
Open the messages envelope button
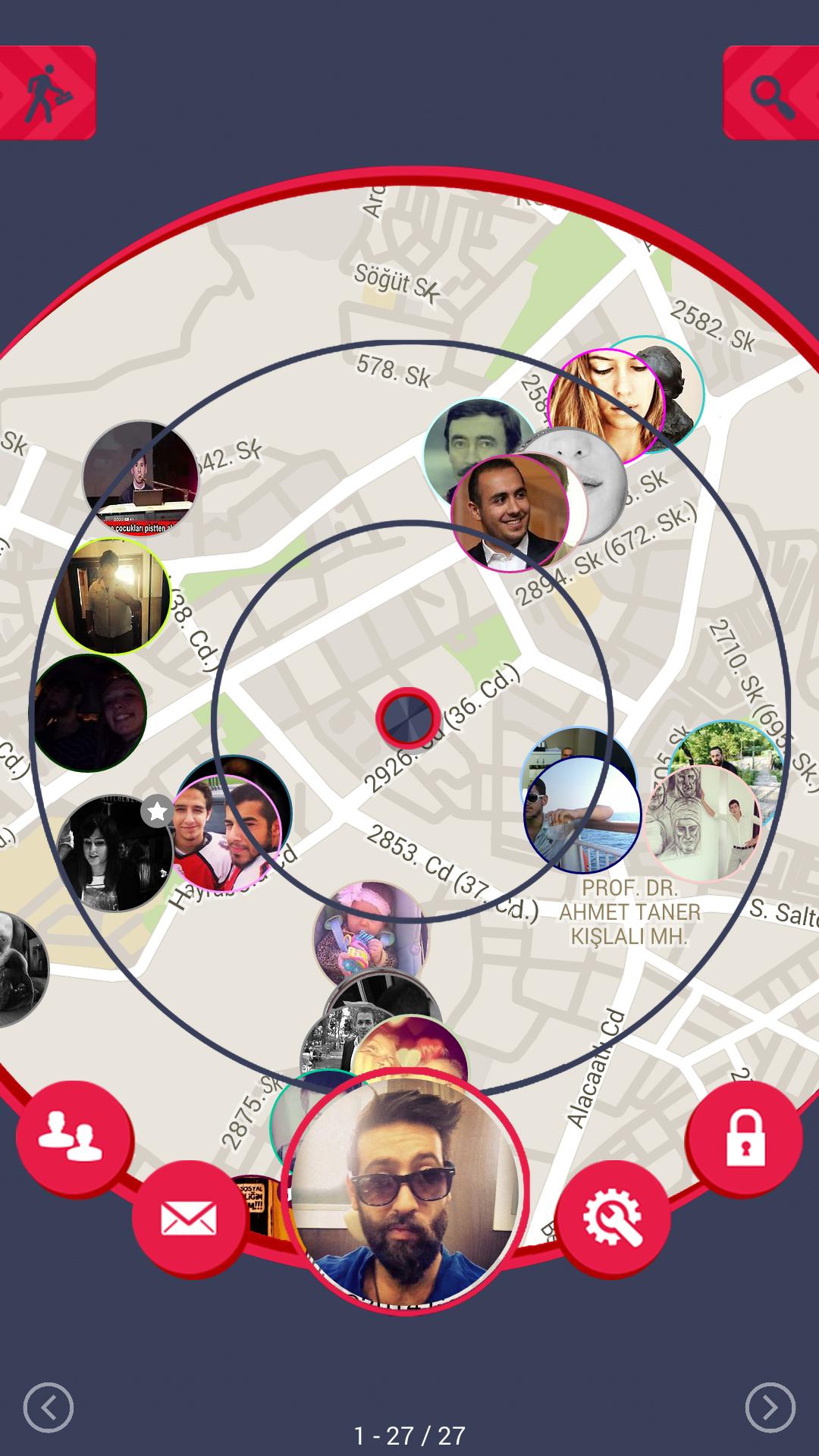pos(189,1219)
